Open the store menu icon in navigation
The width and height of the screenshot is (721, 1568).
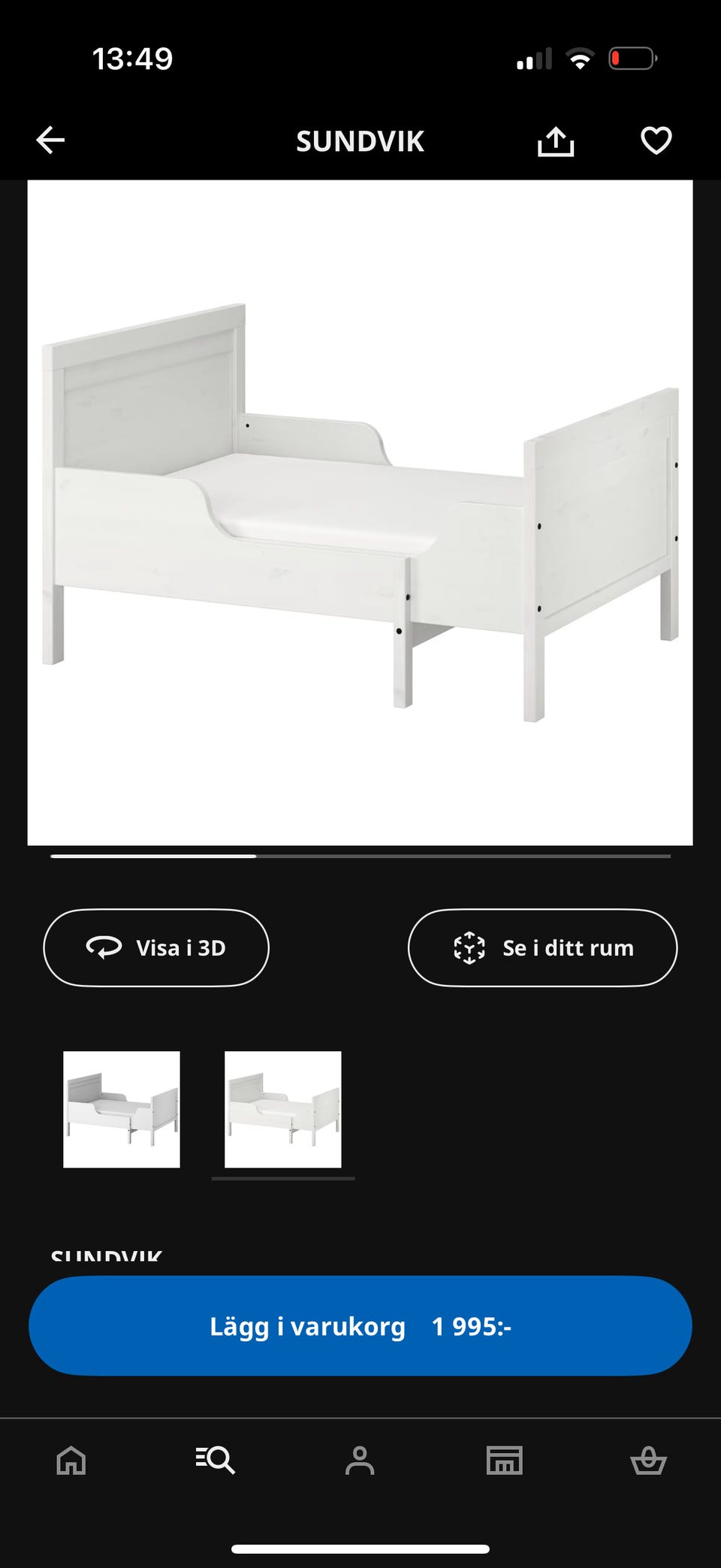tap(504, 1461)
